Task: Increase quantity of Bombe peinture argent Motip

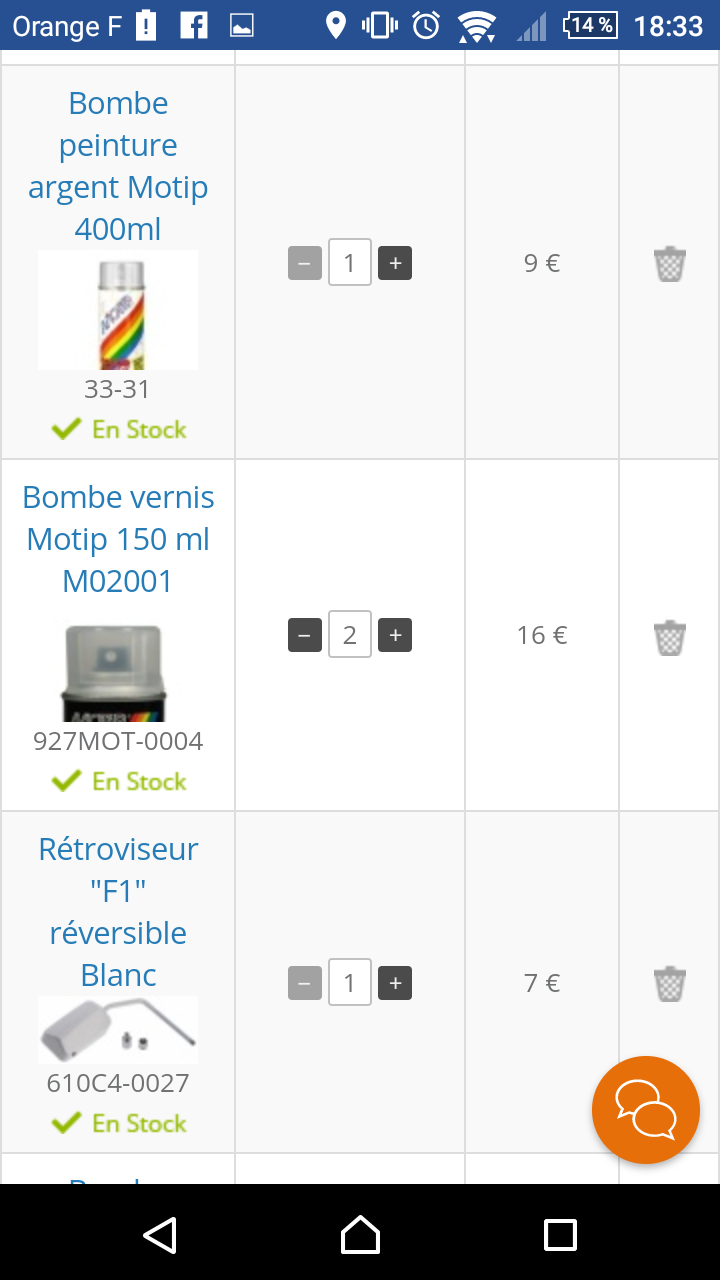Action: (x=395, y=263)
